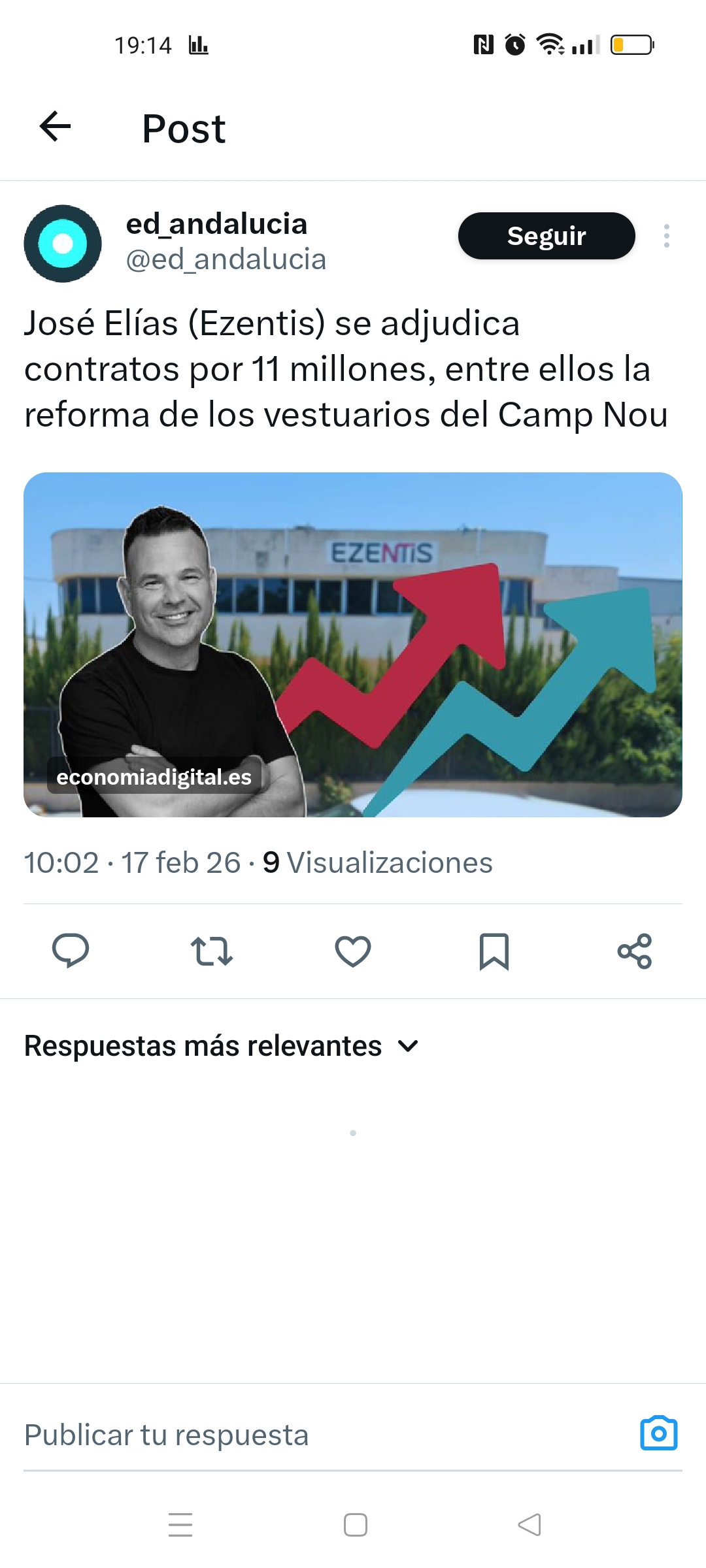
Task: Go back using the arrow icon
Action: click(x=56, y=126)
